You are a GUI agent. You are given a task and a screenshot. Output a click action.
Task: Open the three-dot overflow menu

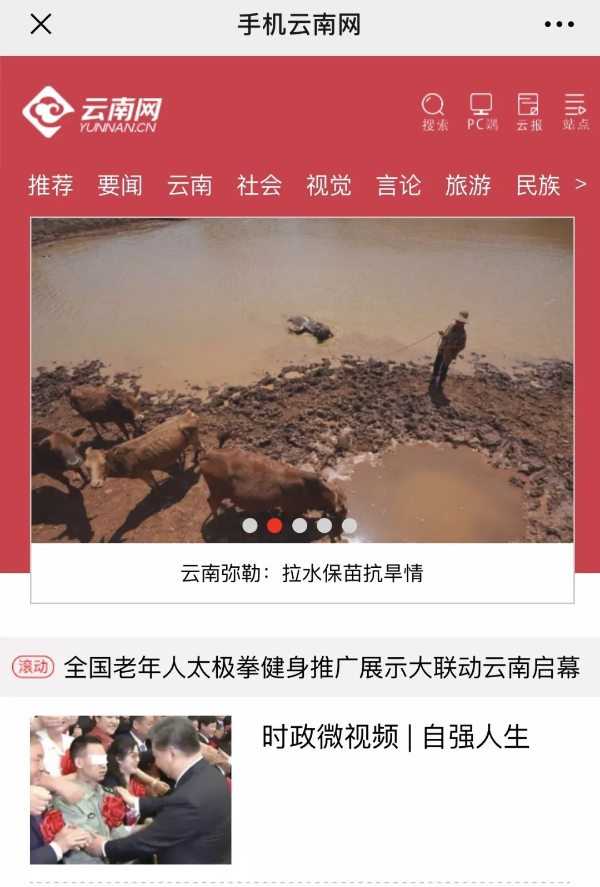click(x=559, y=25)
